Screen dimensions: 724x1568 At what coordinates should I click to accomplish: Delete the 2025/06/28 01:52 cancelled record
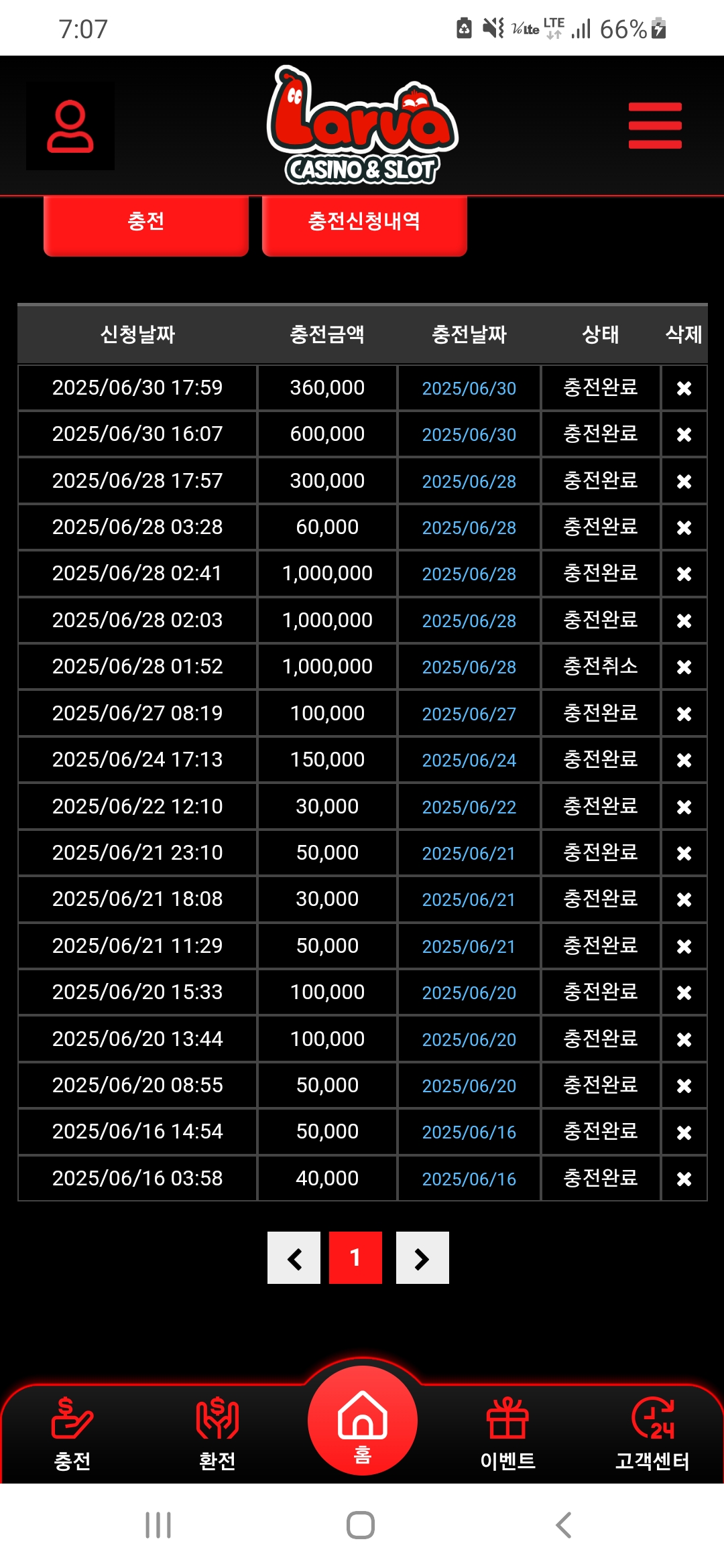(684, 667)
